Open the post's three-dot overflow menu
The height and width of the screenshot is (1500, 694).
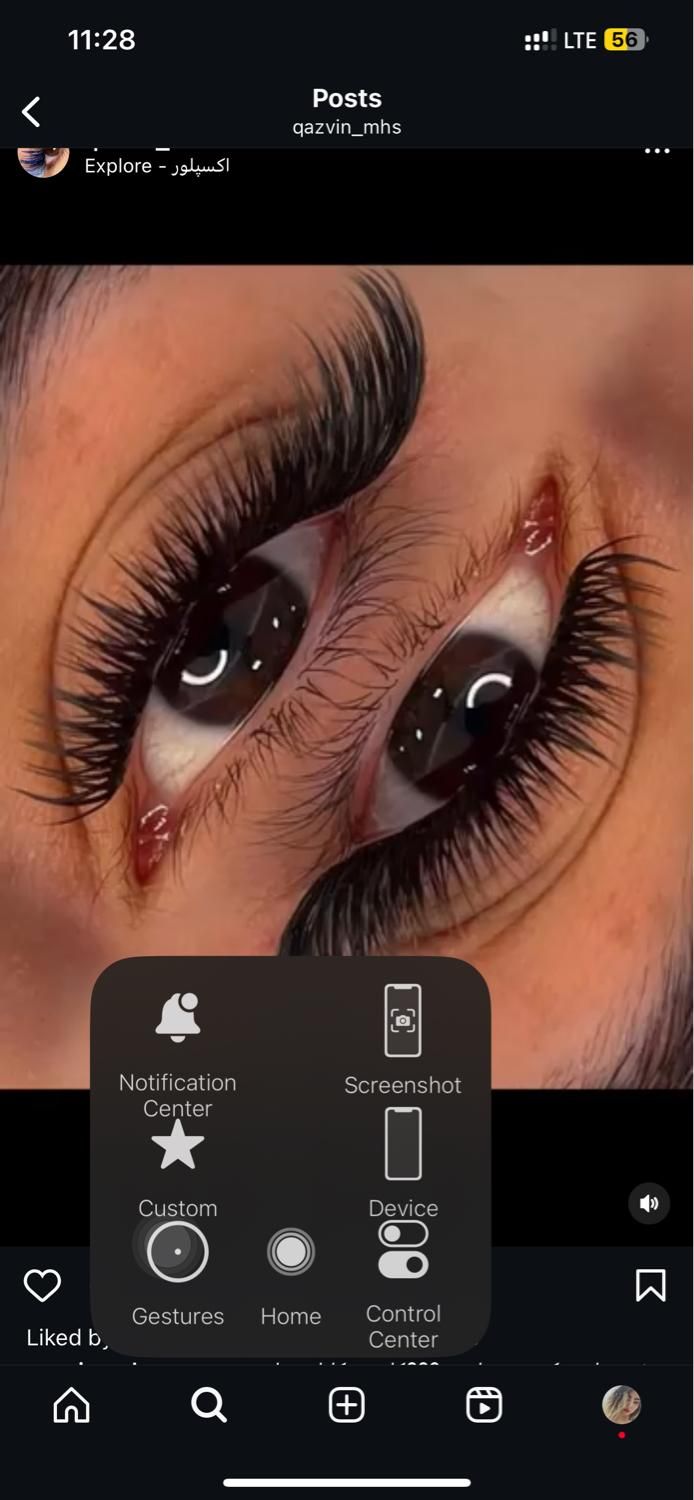(656, 152)
